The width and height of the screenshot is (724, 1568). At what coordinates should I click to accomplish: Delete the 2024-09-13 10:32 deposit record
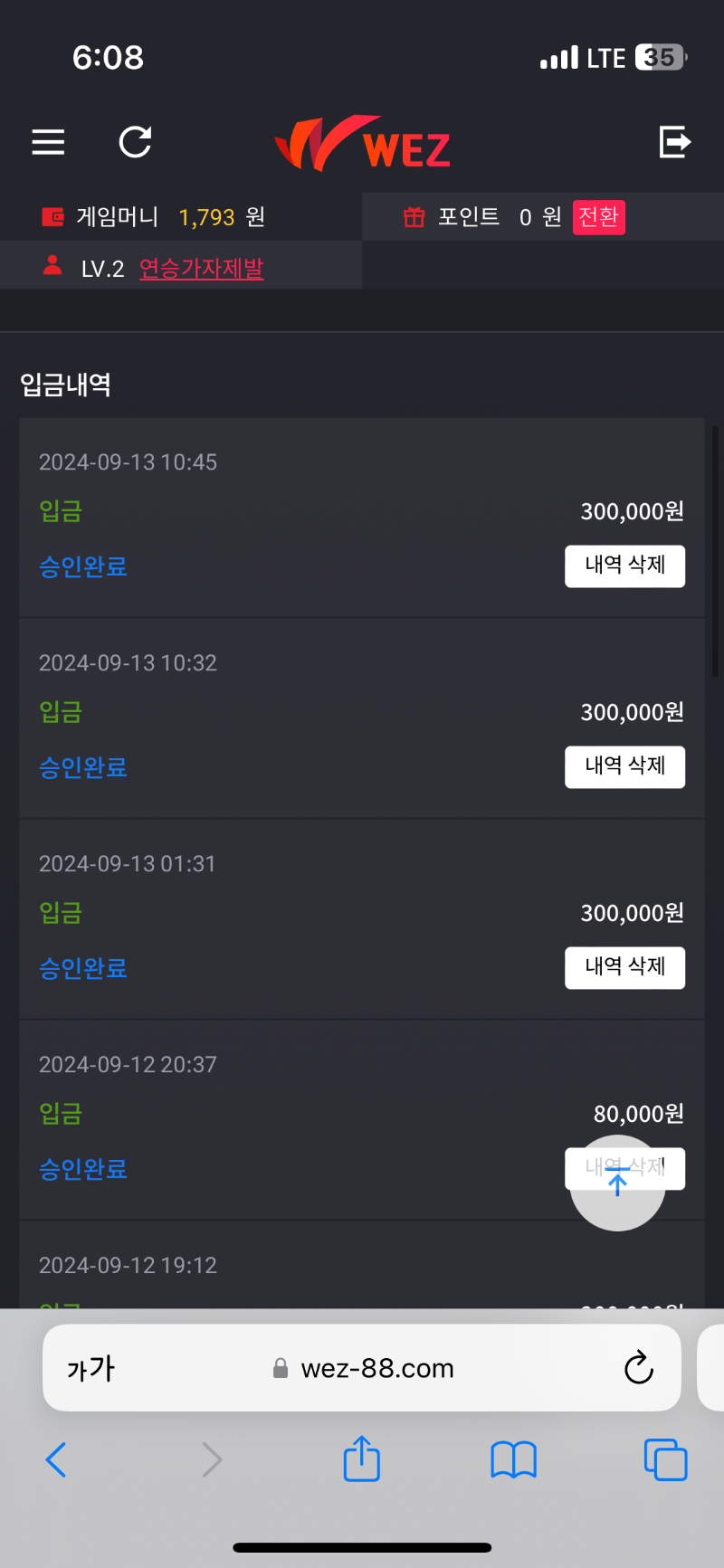tap(624, 767)
